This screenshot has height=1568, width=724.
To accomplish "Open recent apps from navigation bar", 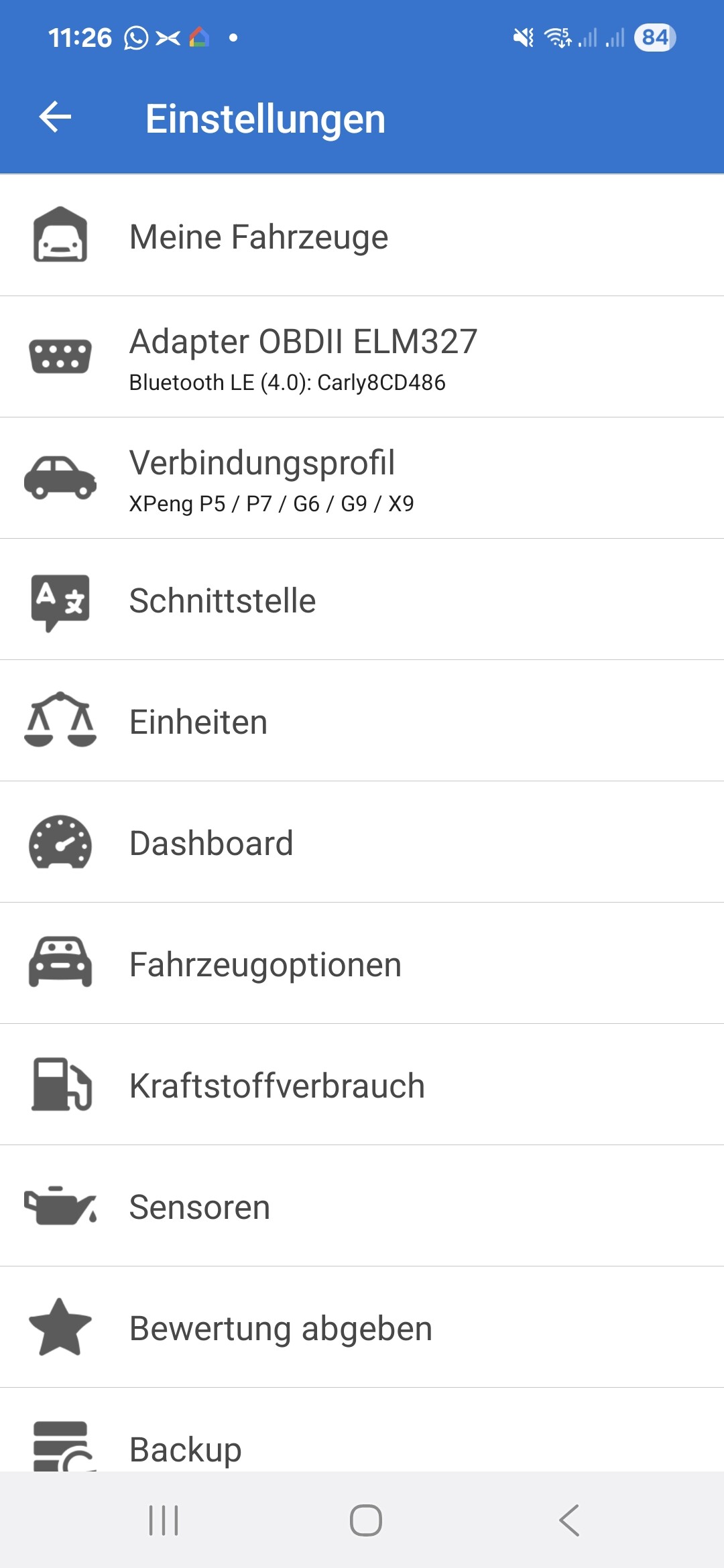I will pyautogui.click(x=164, y=1520).
